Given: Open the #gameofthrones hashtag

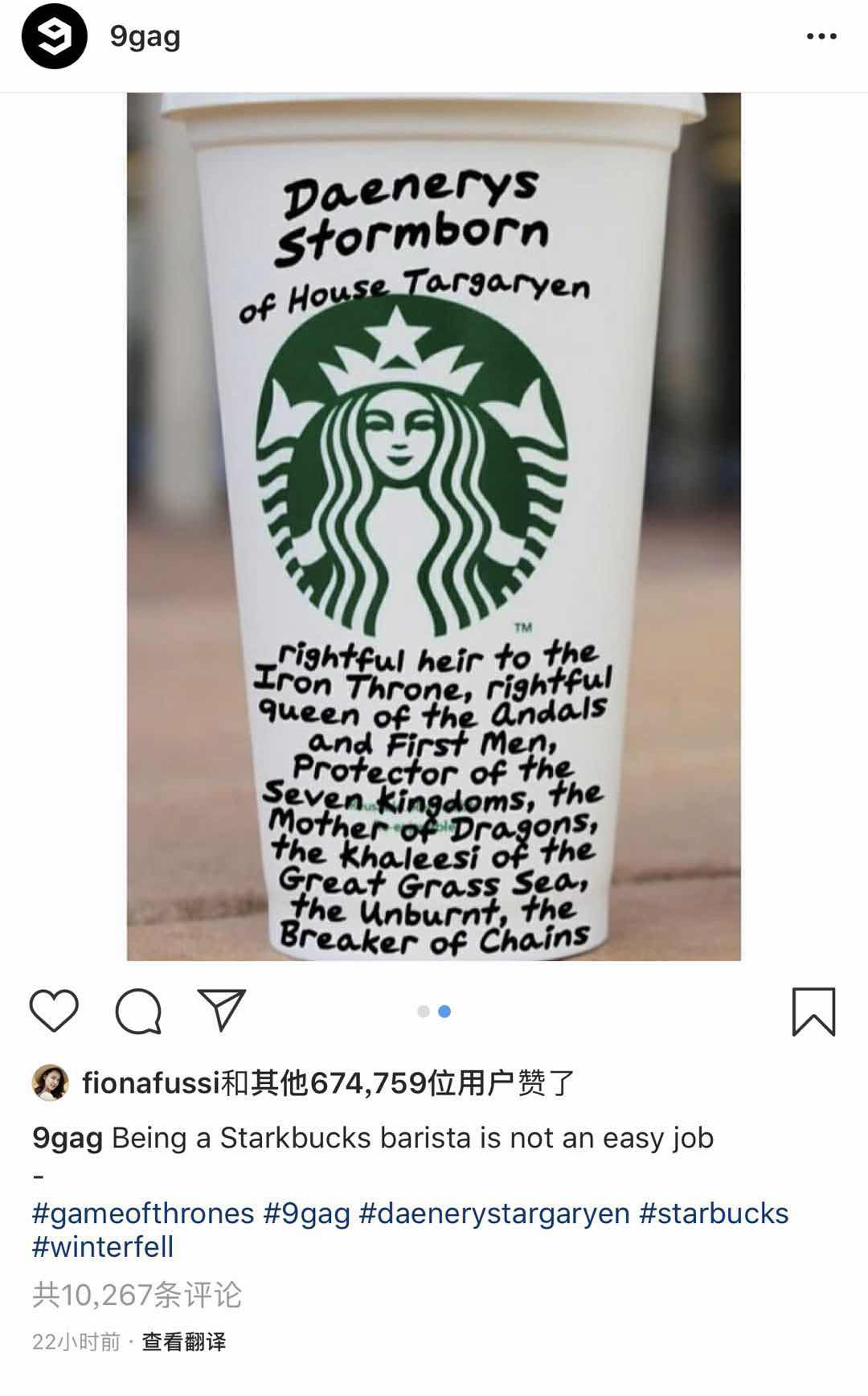Looking at the screenshot, I should (x=143, y=1213).
